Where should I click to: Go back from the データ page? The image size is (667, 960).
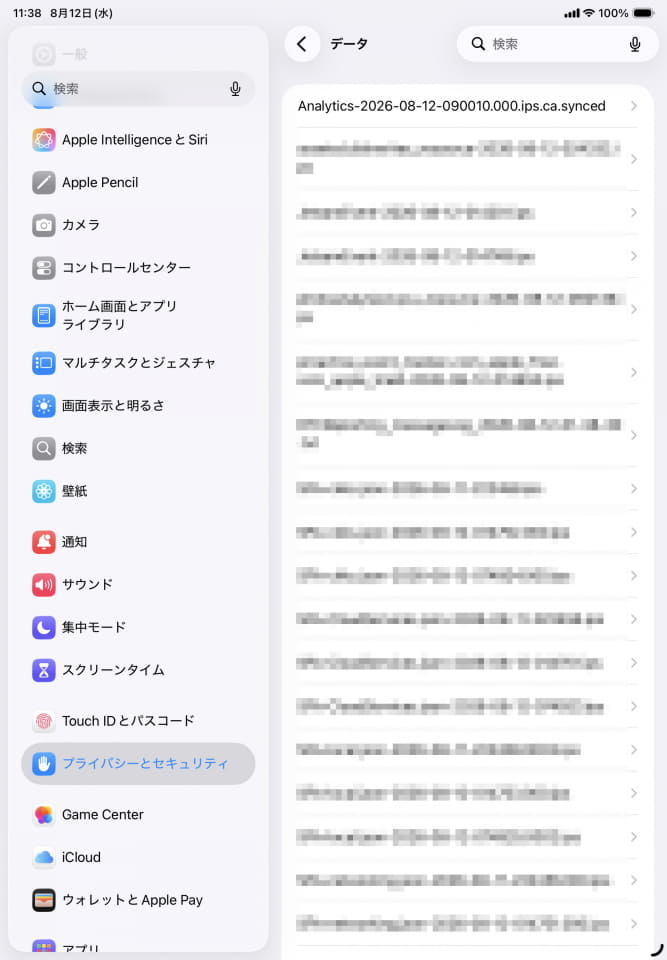click(302, 44)
